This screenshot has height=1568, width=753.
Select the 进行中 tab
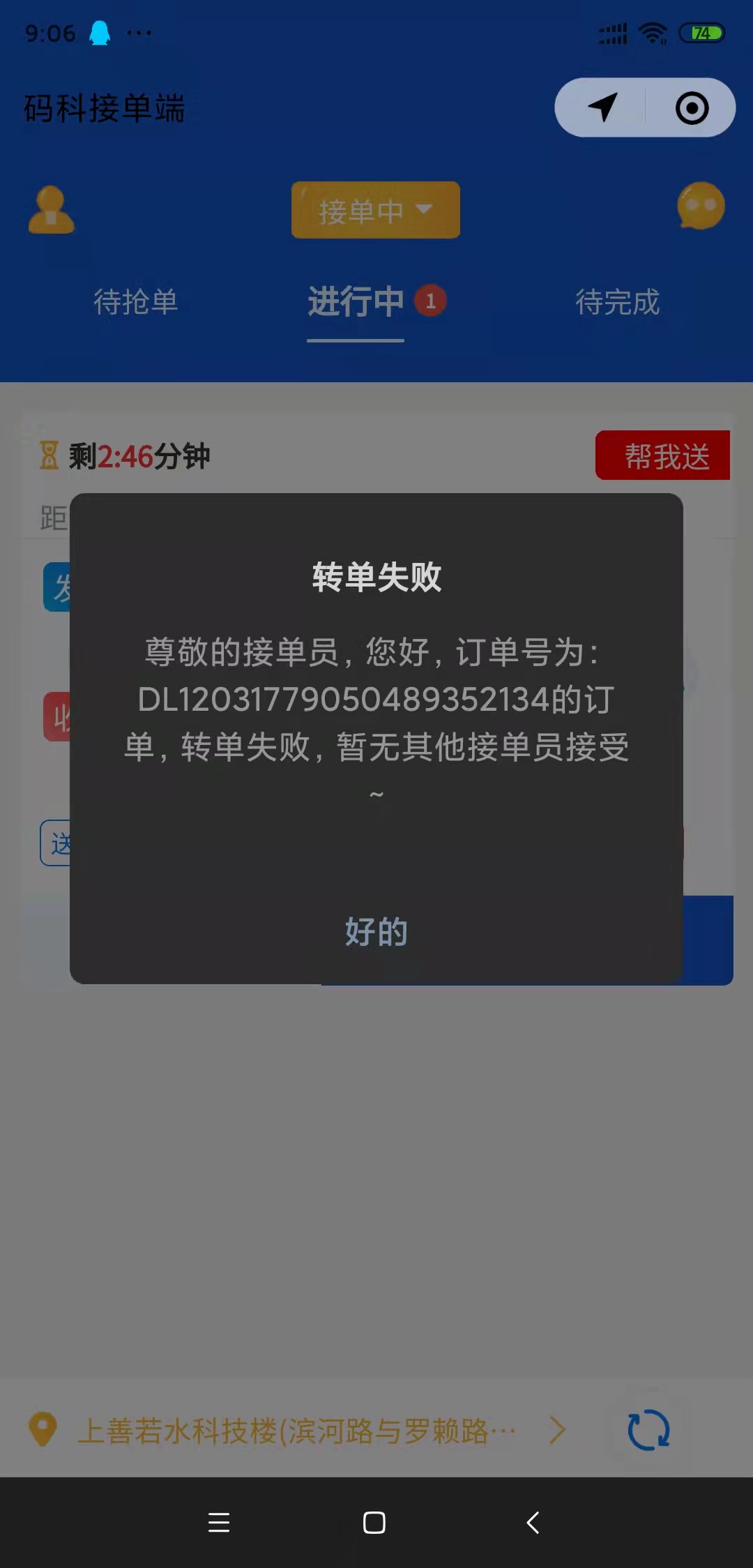(356, 302)
